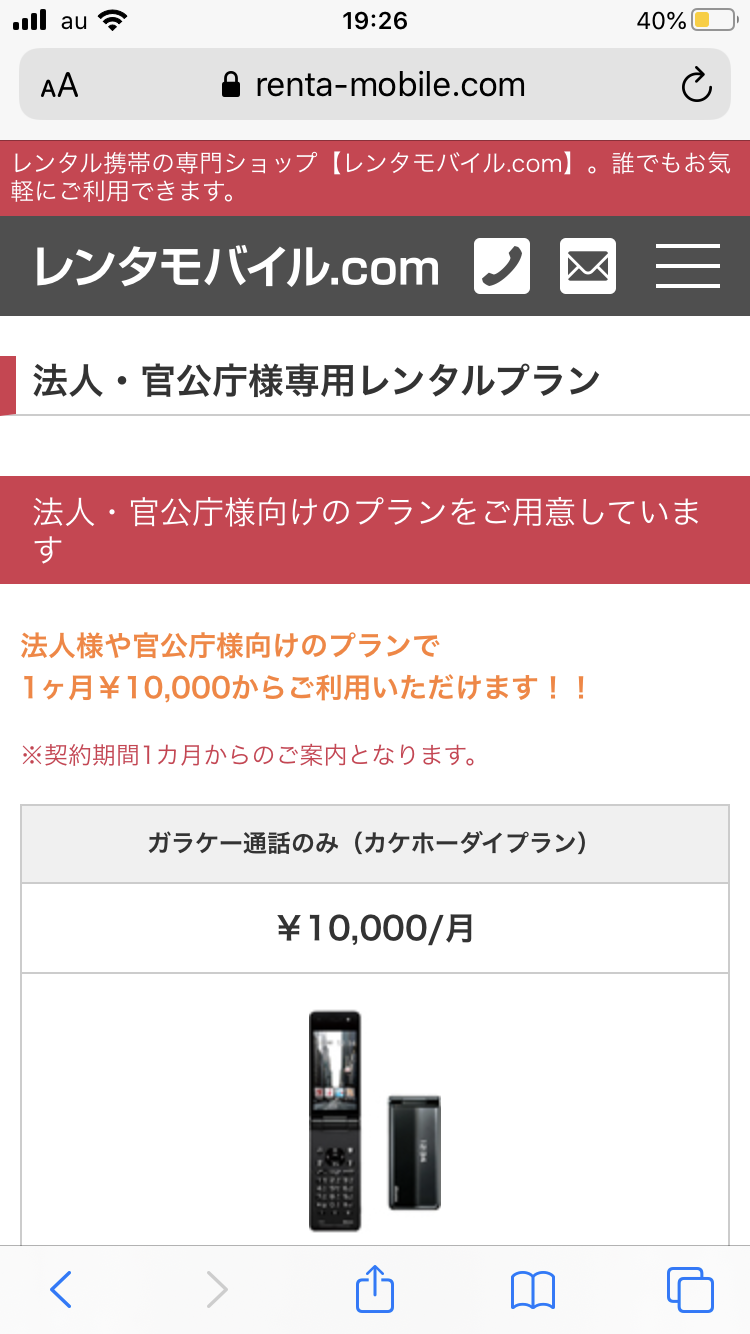This screenshot has width=750, height=1334.
Task: Tap the renta-mobile.com address bar
Action: (375, 85)
